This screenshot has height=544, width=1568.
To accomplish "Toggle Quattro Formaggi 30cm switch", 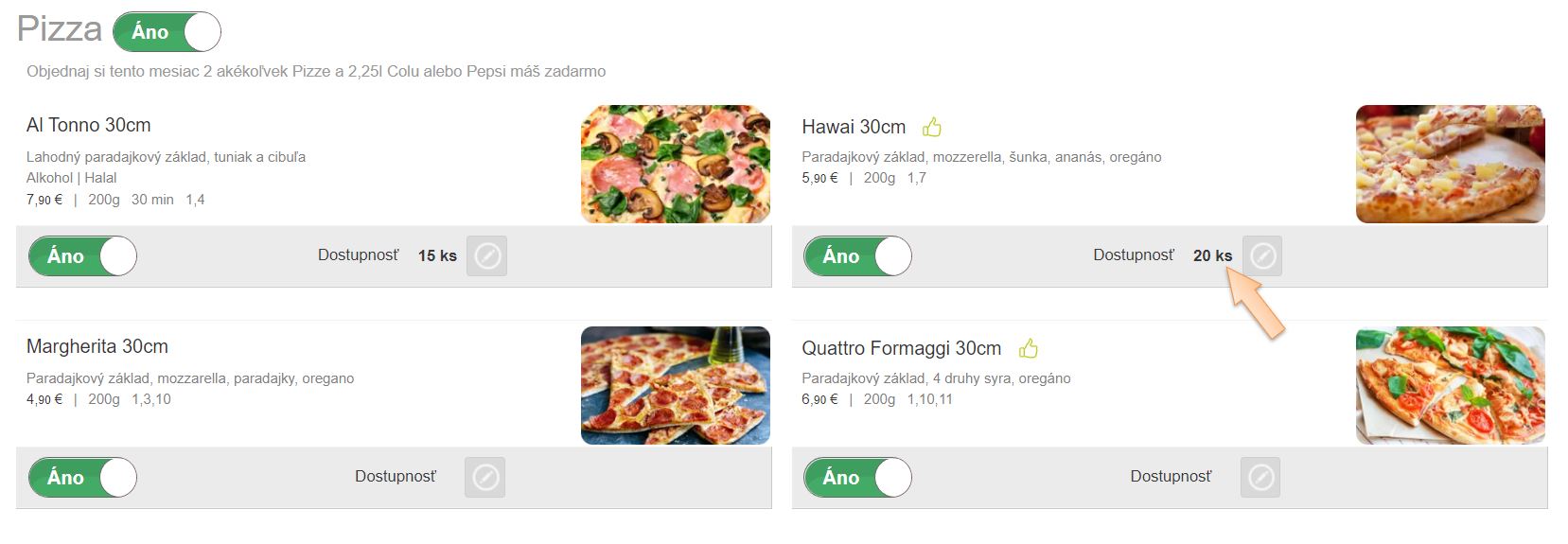I will pyautogui.click(x=857, y=478).
